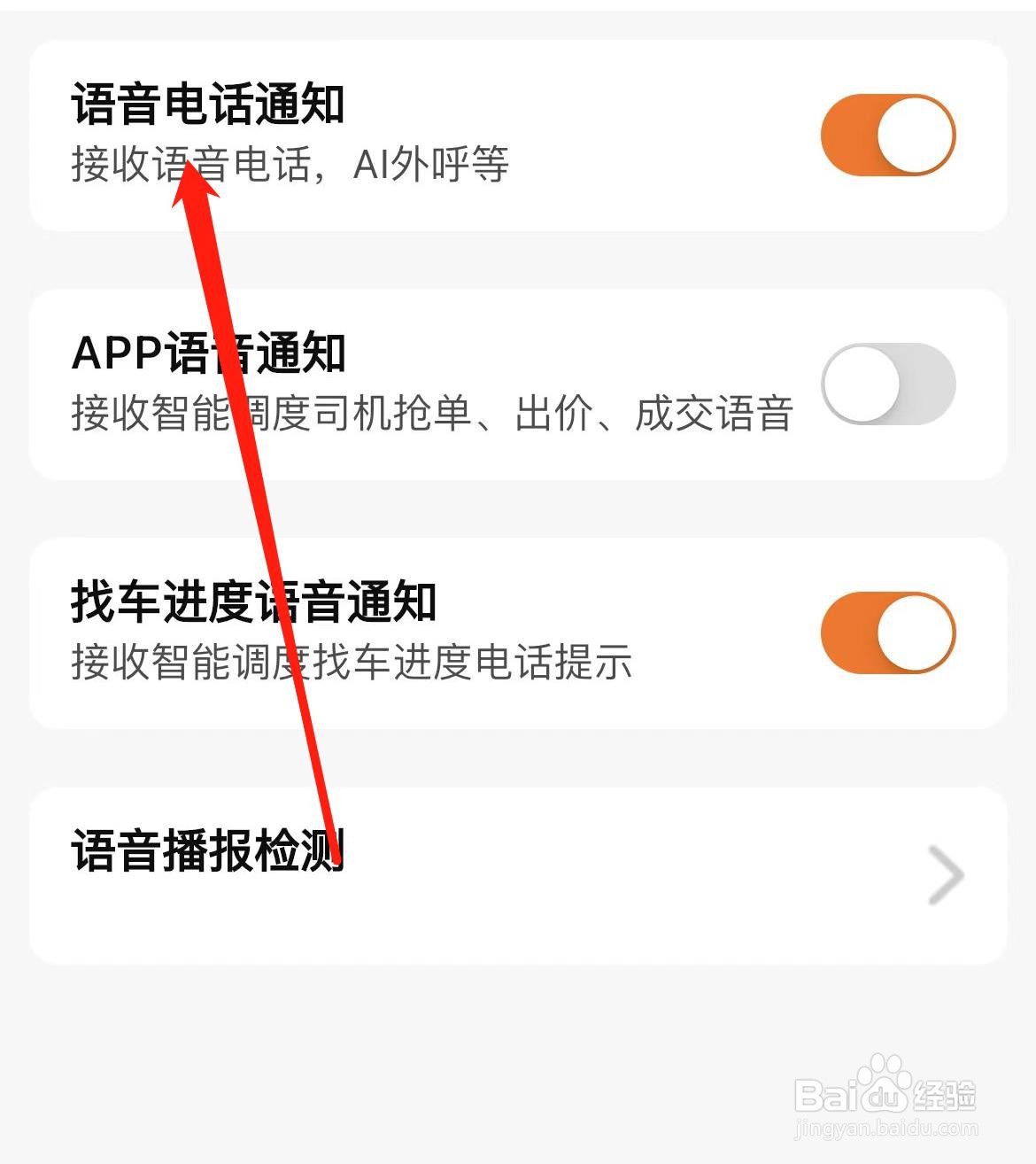Tap the 找车进度语音通知 settings card

[518, 631]
